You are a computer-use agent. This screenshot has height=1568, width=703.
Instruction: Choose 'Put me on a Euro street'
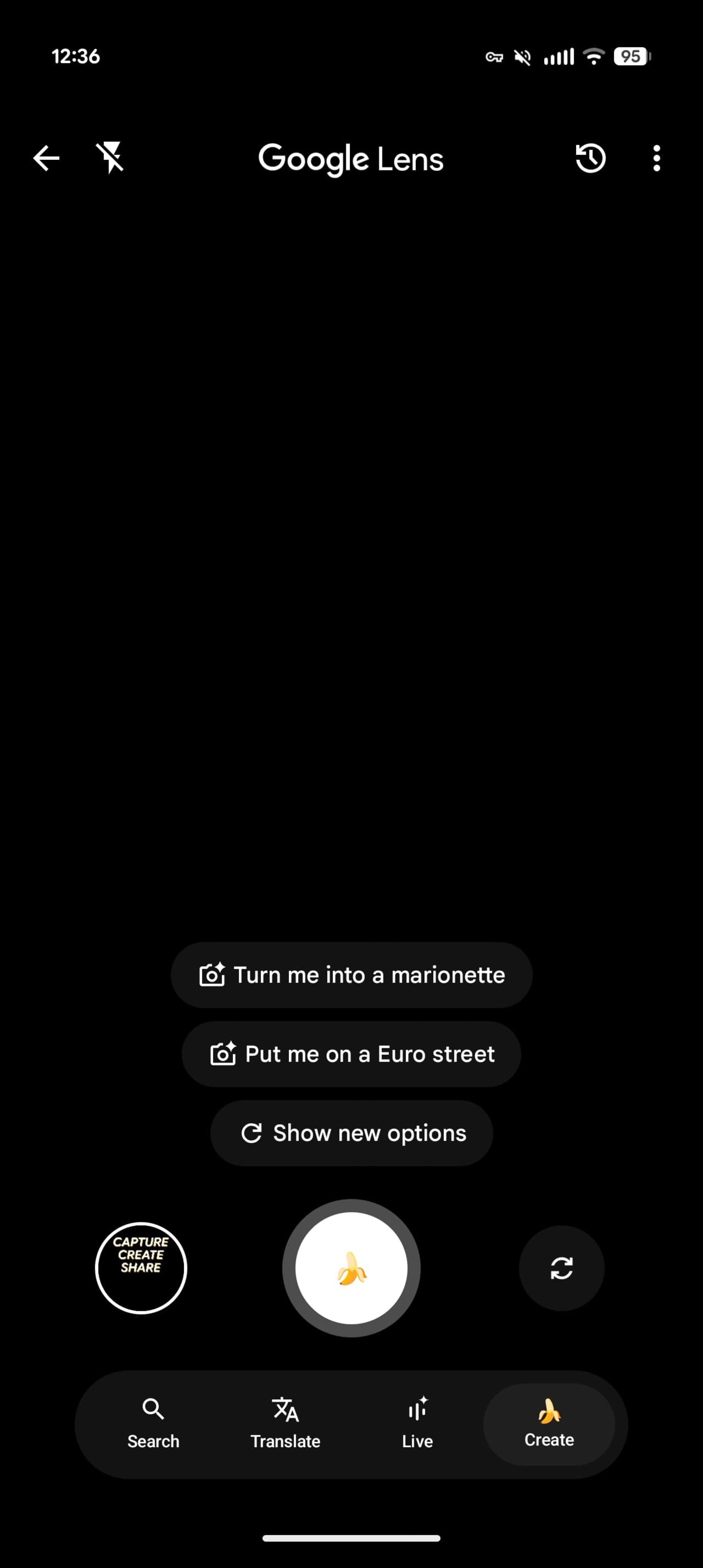(351, 1054)
